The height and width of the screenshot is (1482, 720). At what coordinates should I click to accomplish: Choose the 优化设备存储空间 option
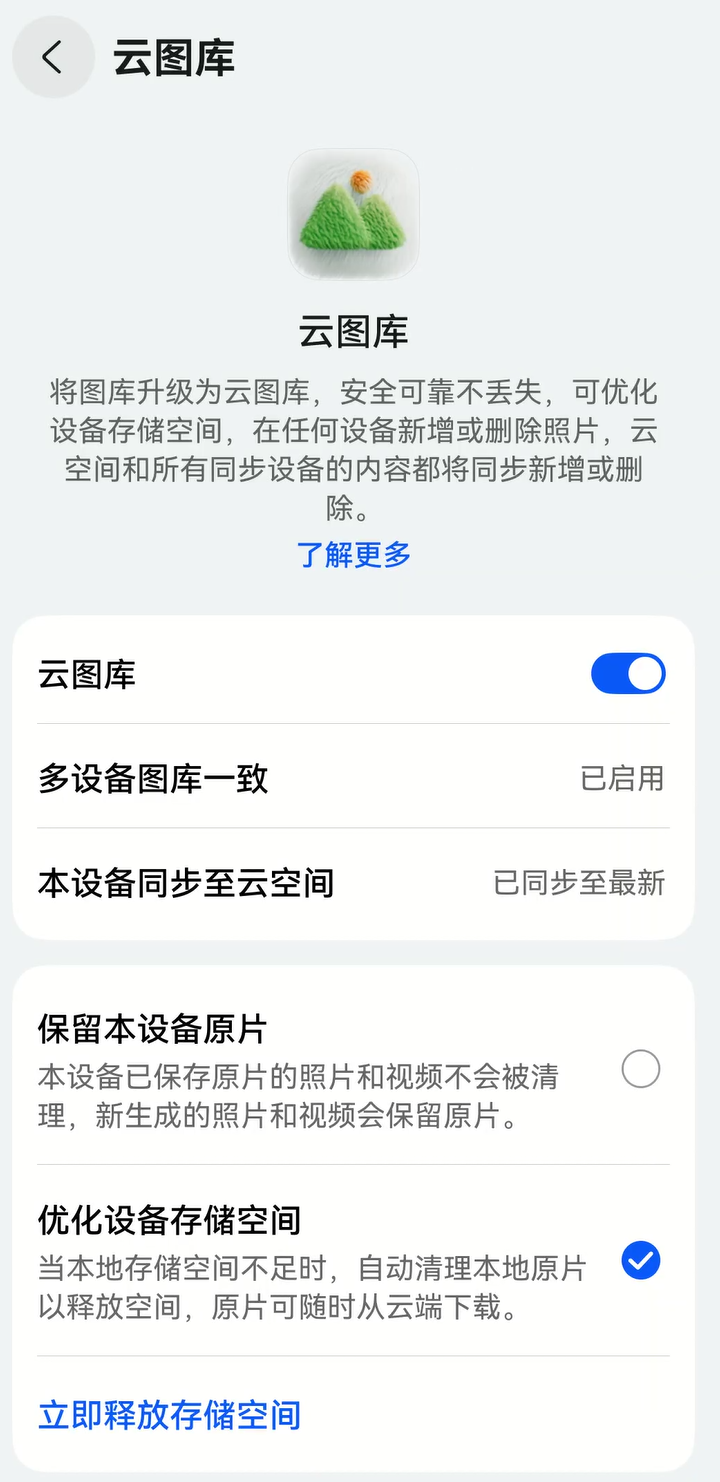(640, 1261)
